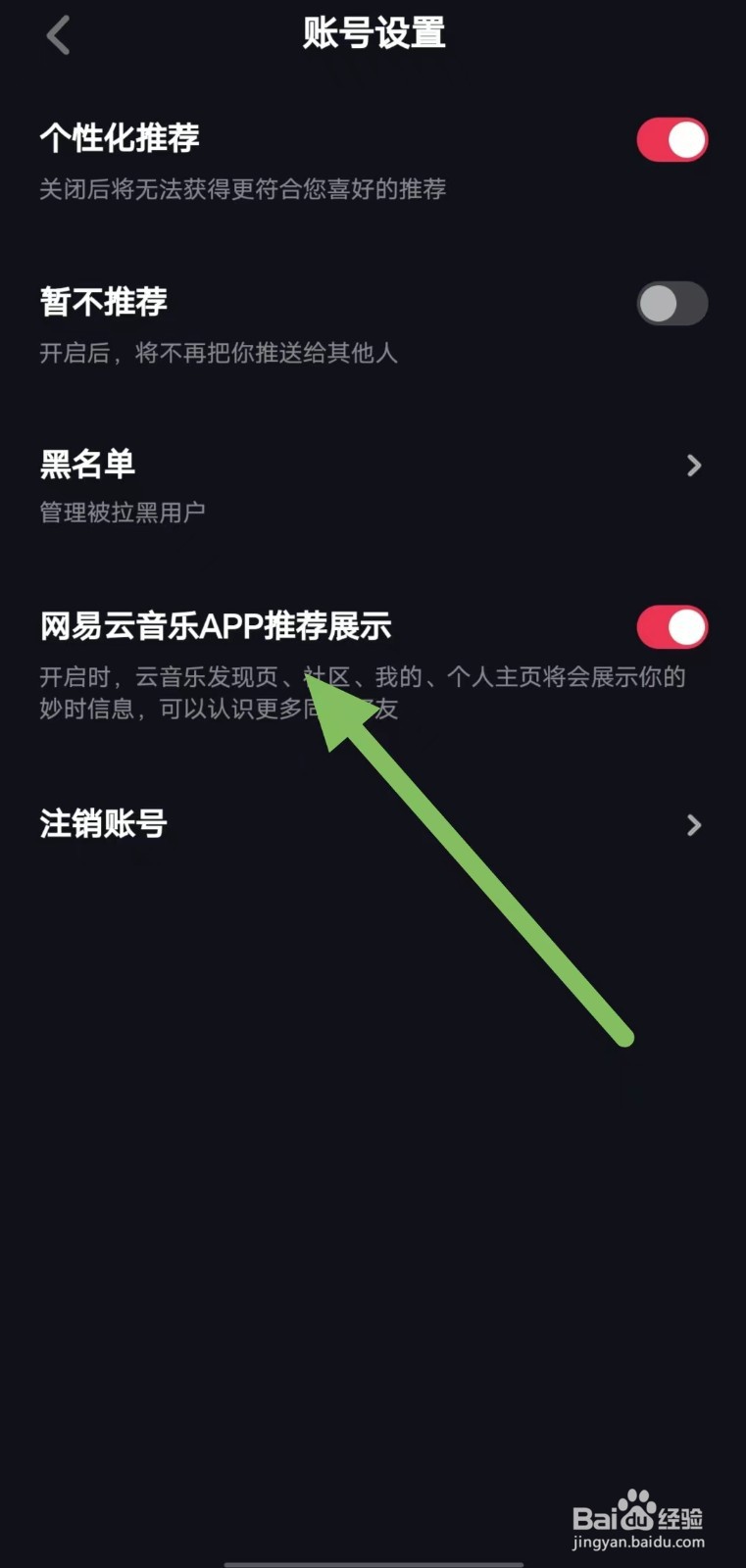This screenshot has width=746, height=1568.
Task: Tap the chevron next to 注销账号
Action: tap(695, 824)
